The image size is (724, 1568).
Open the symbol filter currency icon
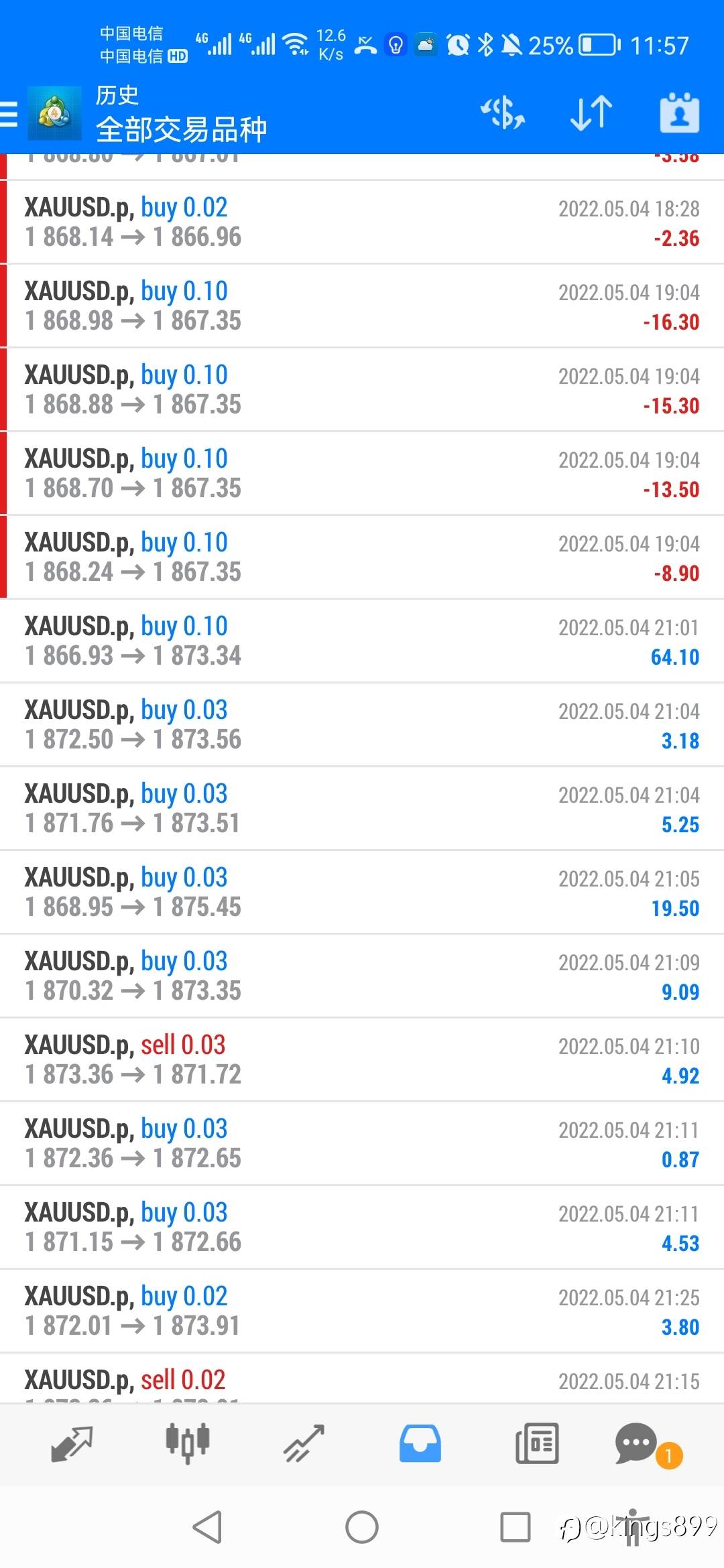click(503, 113)
